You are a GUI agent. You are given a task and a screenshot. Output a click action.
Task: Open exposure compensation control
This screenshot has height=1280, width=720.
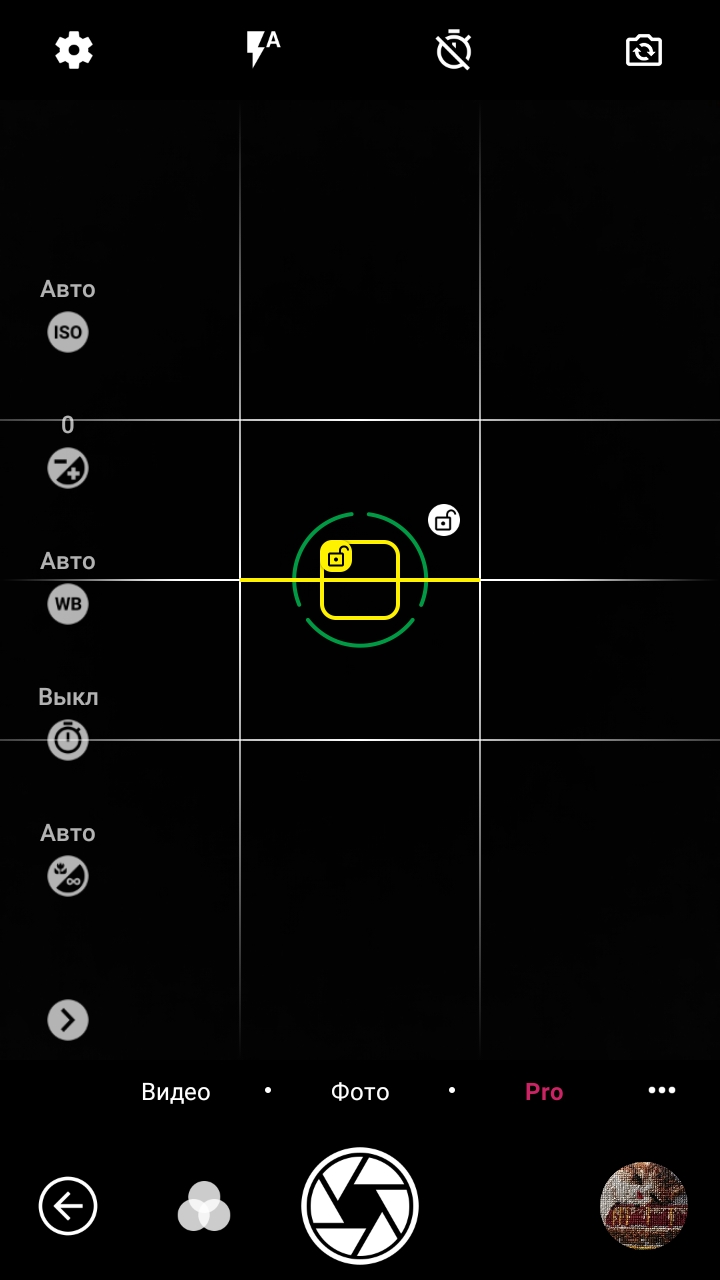click(x=68, y=468)
